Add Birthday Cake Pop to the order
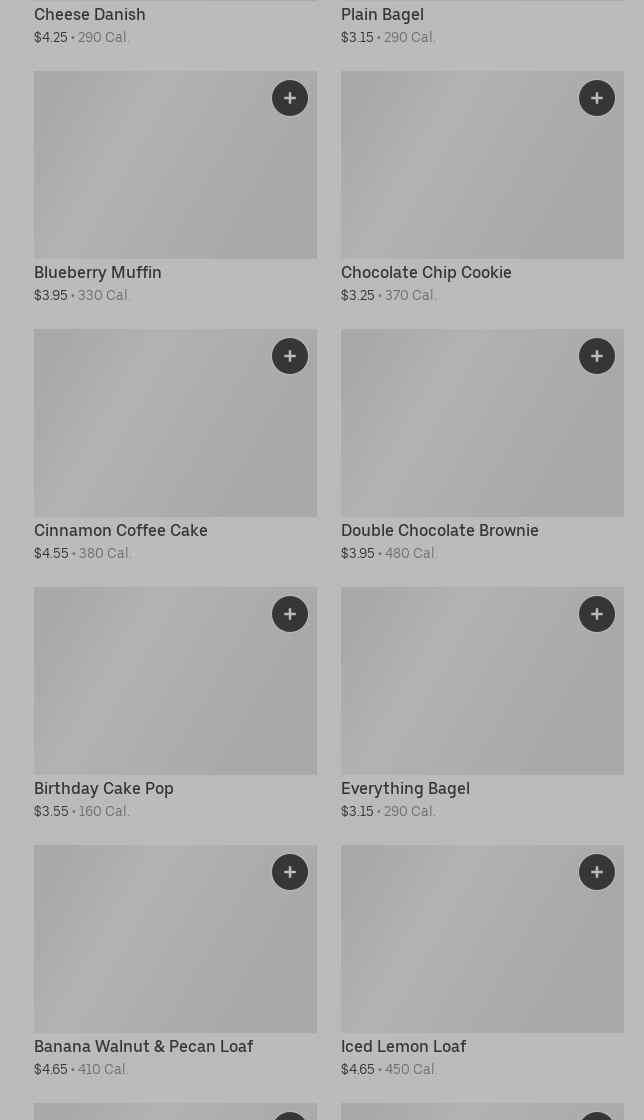Image resolution: width=644 pixels, height=1120 pixels. pos(290,614)
